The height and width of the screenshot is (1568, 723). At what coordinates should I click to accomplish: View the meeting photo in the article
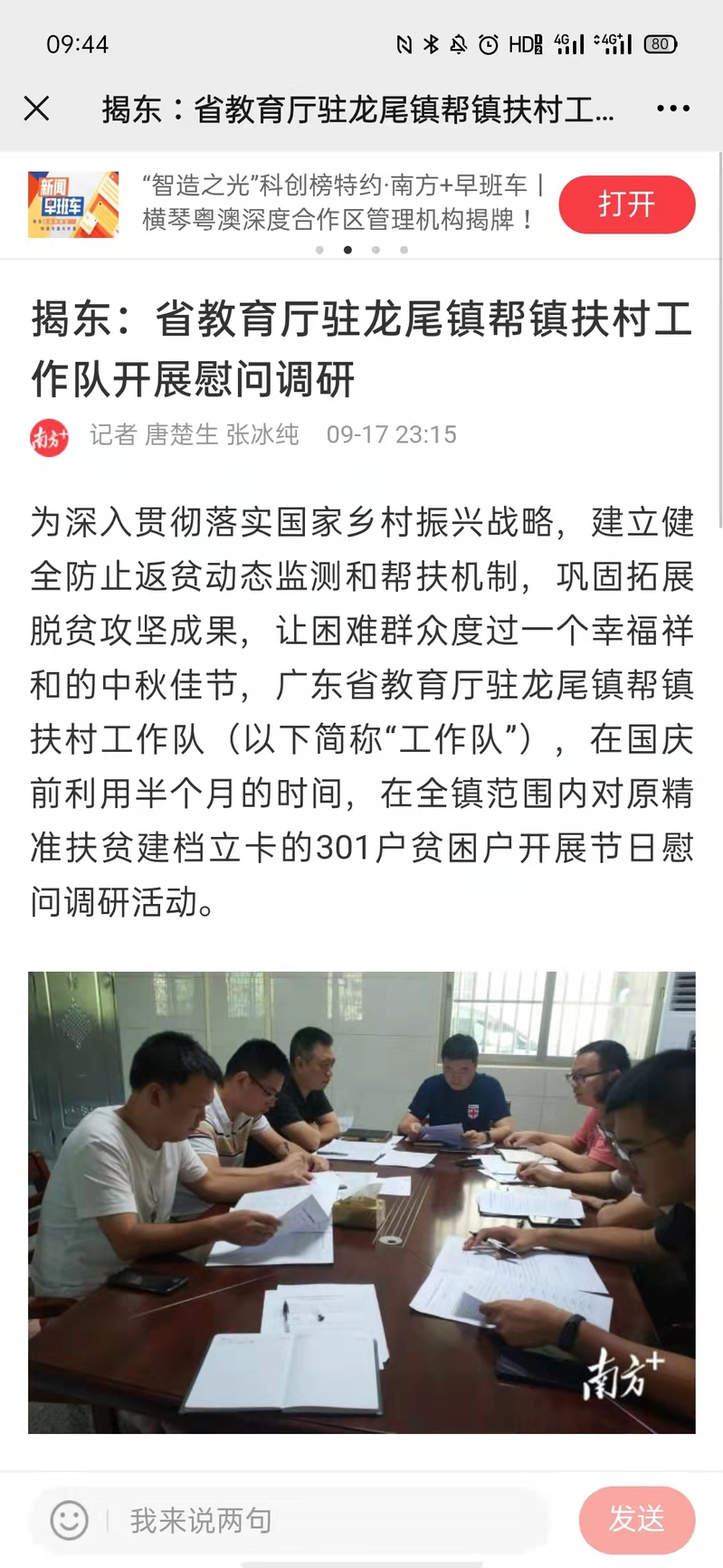pyautogui.click(x=361, y=1202)
